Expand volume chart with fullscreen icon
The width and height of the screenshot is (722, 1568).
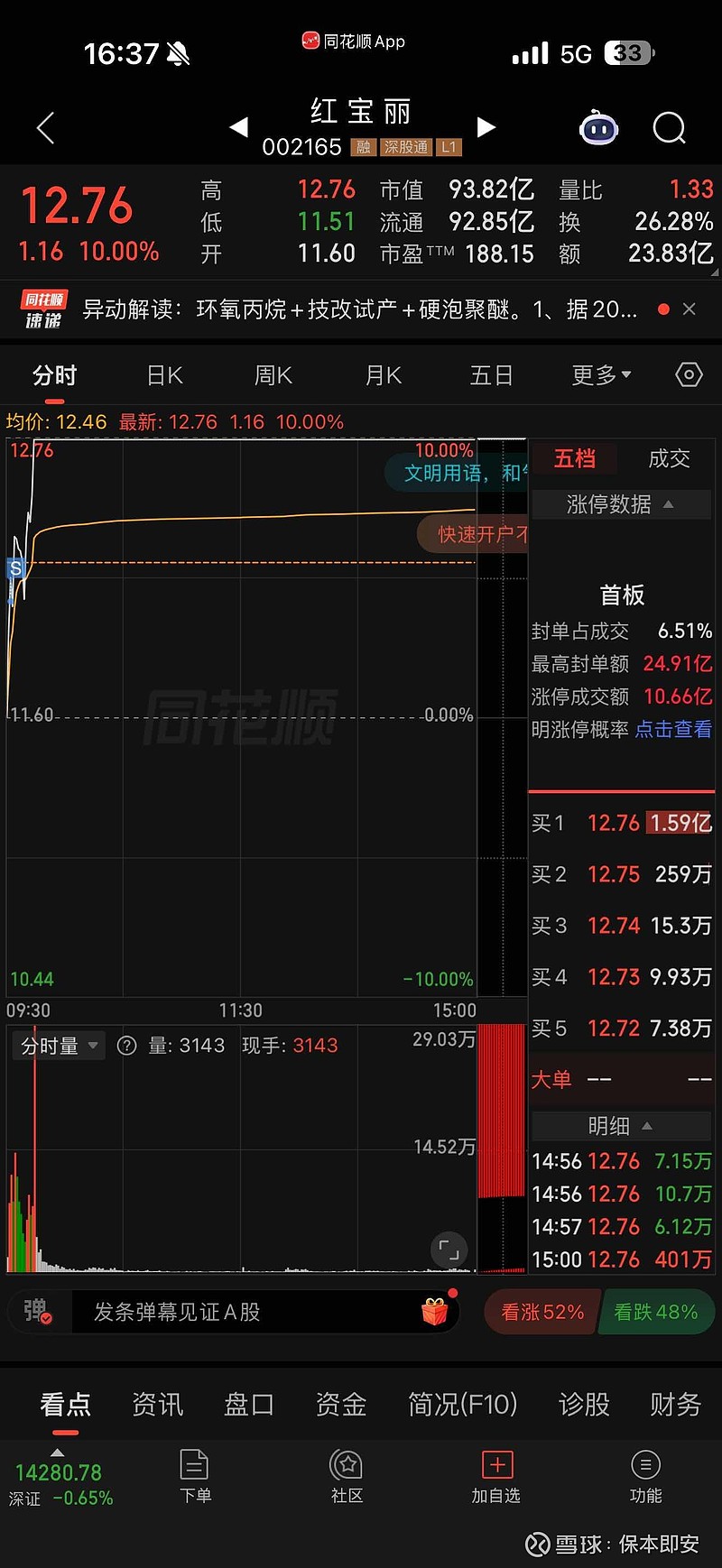[449, 1250]
